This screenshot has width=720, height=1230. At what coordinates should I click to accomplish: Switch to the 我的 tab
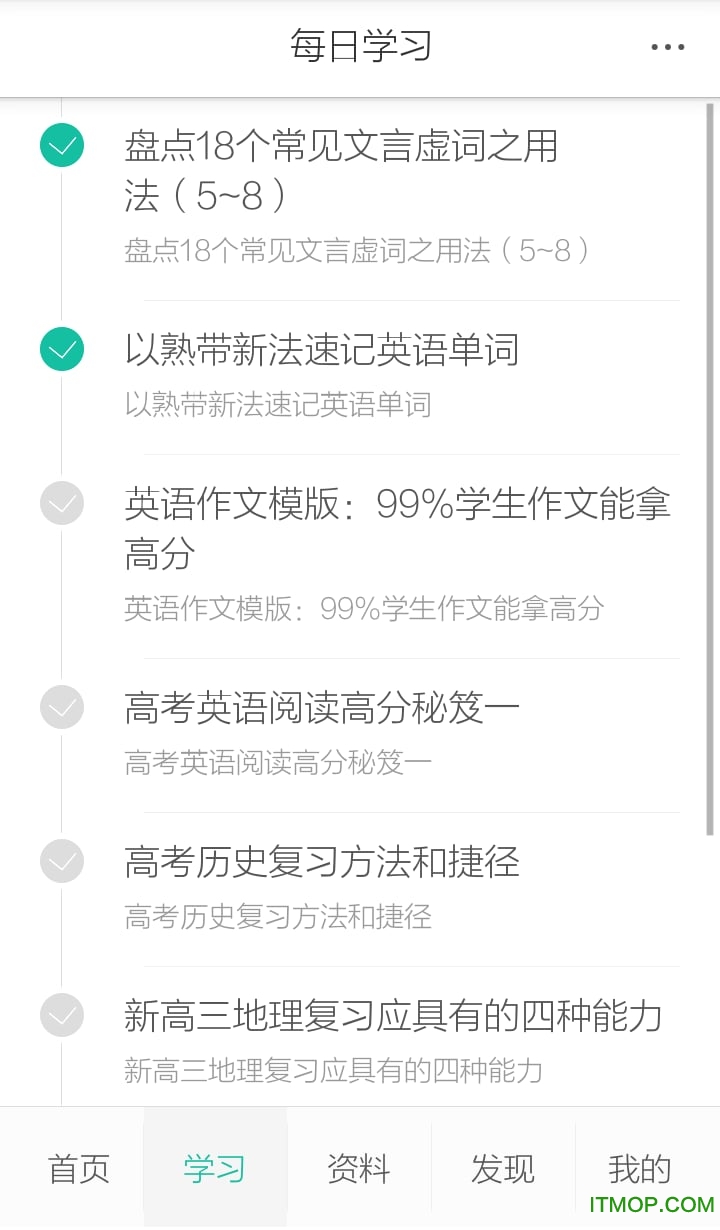[640, 1166]
